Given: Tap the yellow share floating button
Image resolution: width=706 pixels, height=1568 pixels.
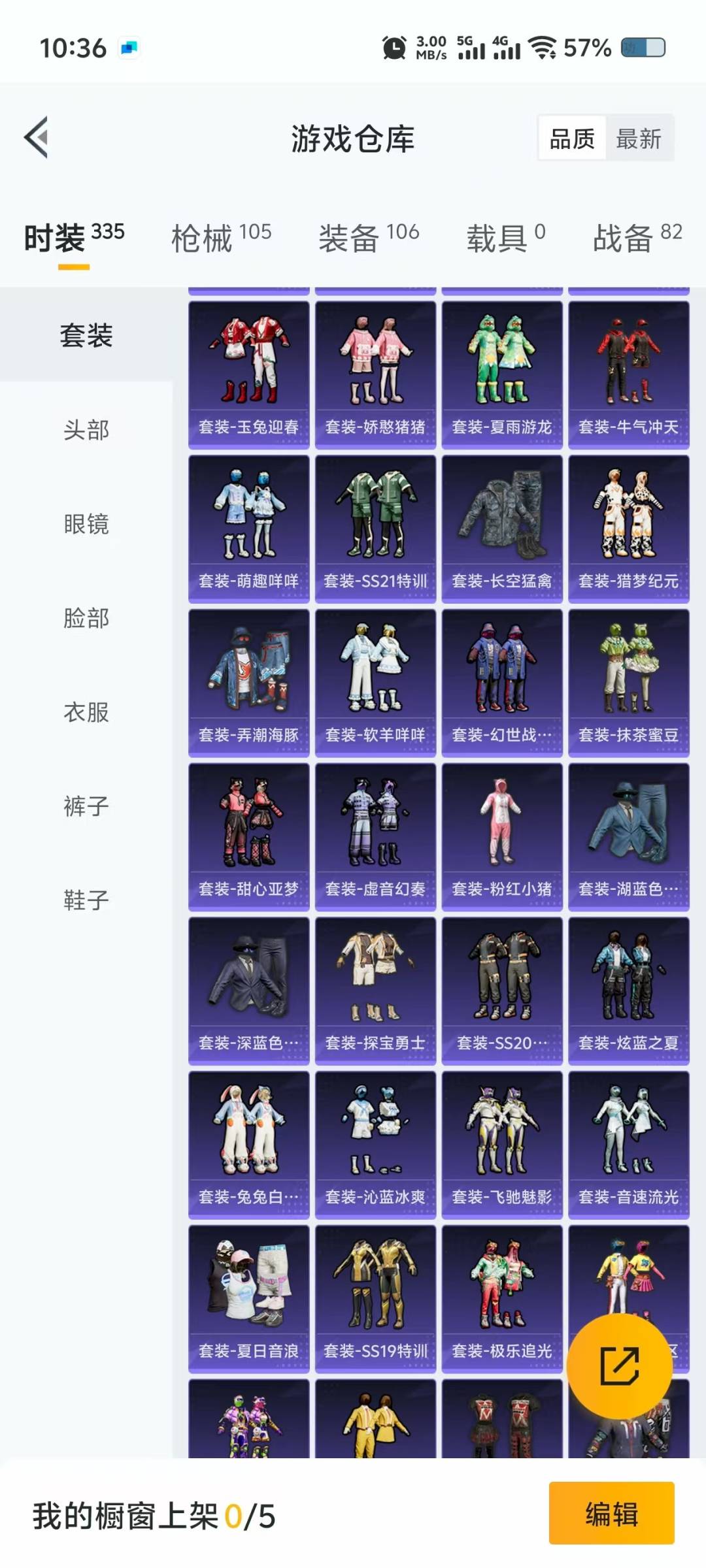Looking at the screenshot, I should 619,1365.
